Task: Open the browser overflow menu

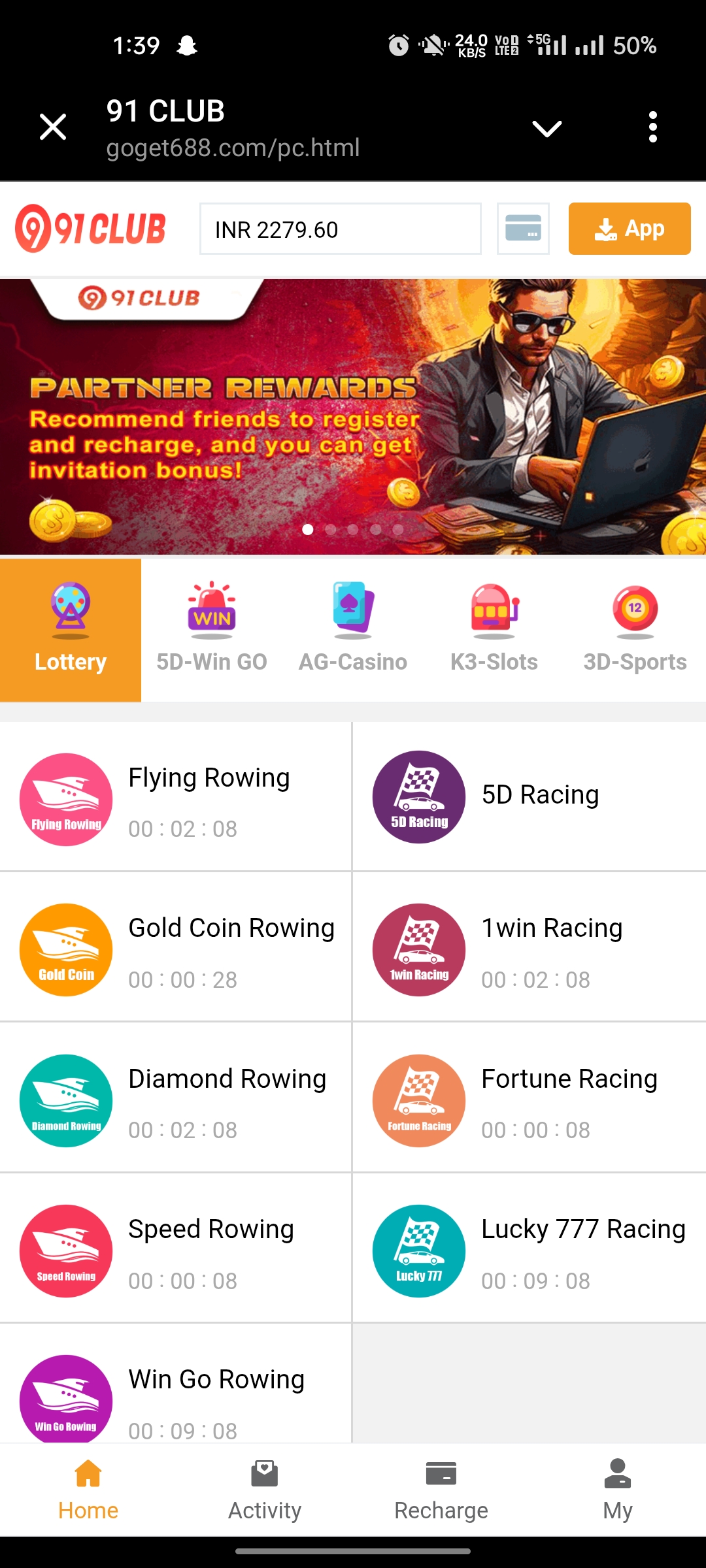Action: 652,127
